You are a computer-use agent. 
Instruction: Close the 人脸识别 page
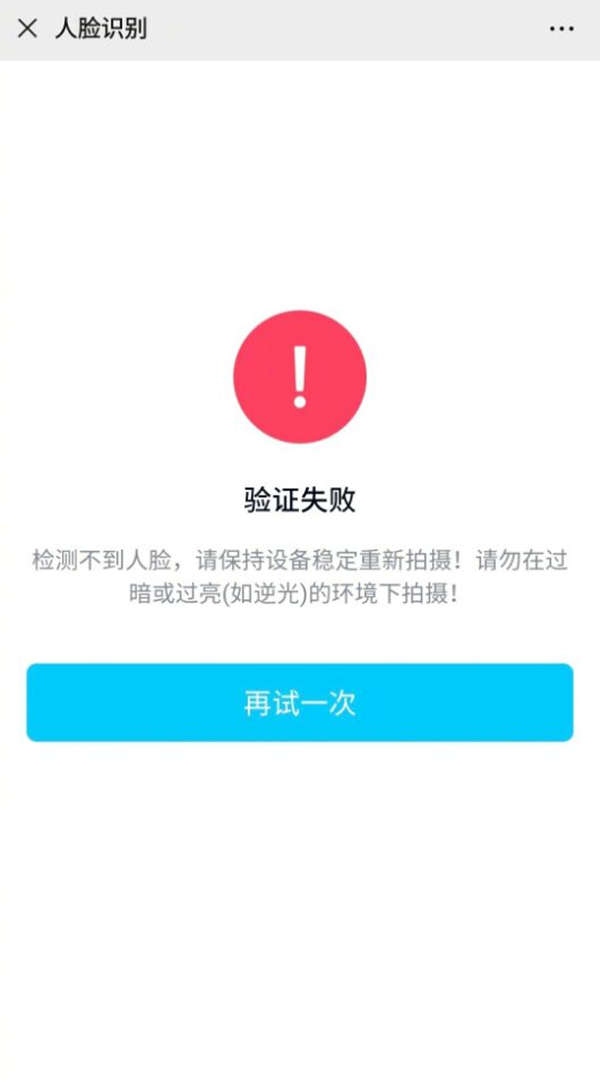coord(27,28)
